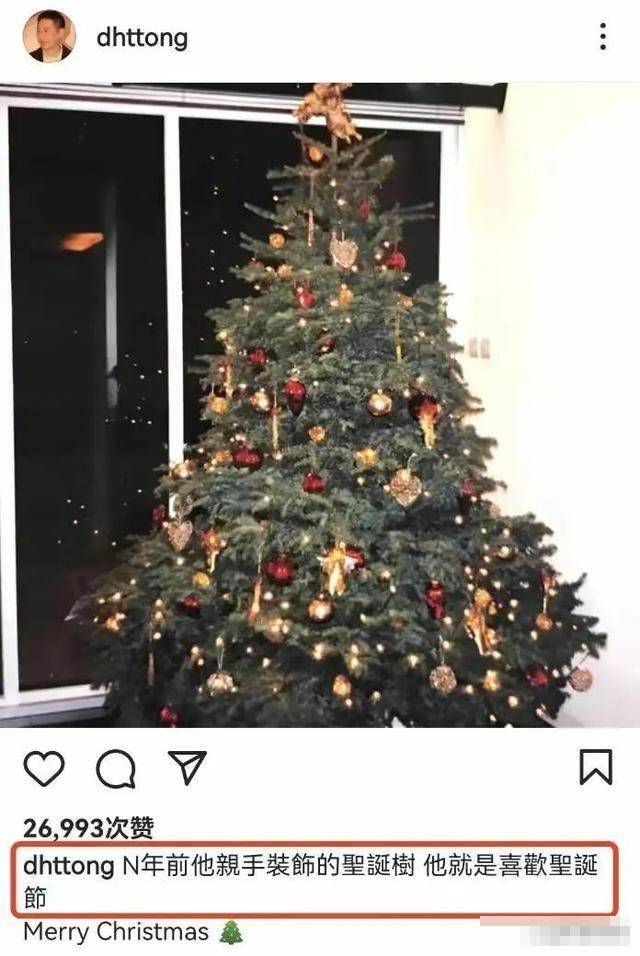Open the dhttong username at top

pyautogui.click(x=142, y=38)
